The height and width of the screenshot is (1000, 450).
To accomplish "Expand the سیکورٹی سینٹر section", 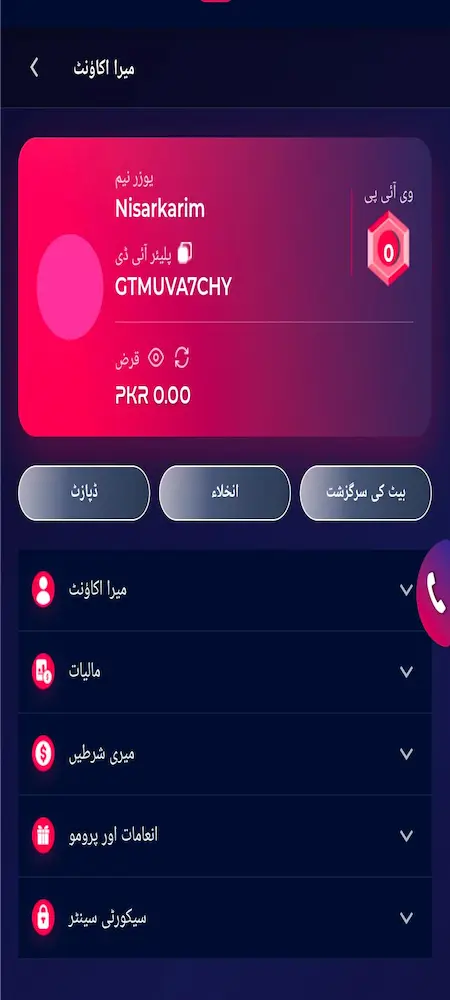I will [225, 918].
